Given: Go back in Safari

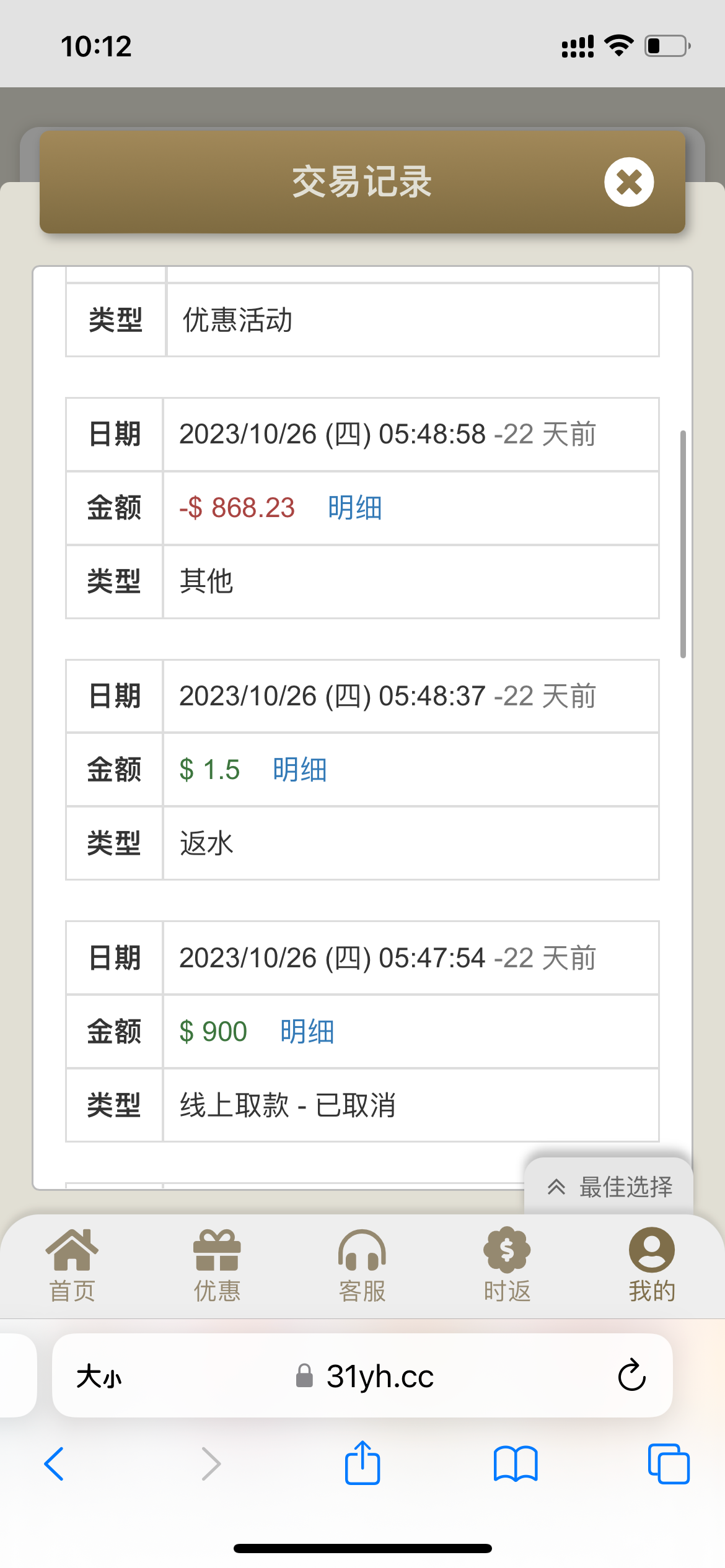Looking at the screenshot, I should click(55, 1464).
